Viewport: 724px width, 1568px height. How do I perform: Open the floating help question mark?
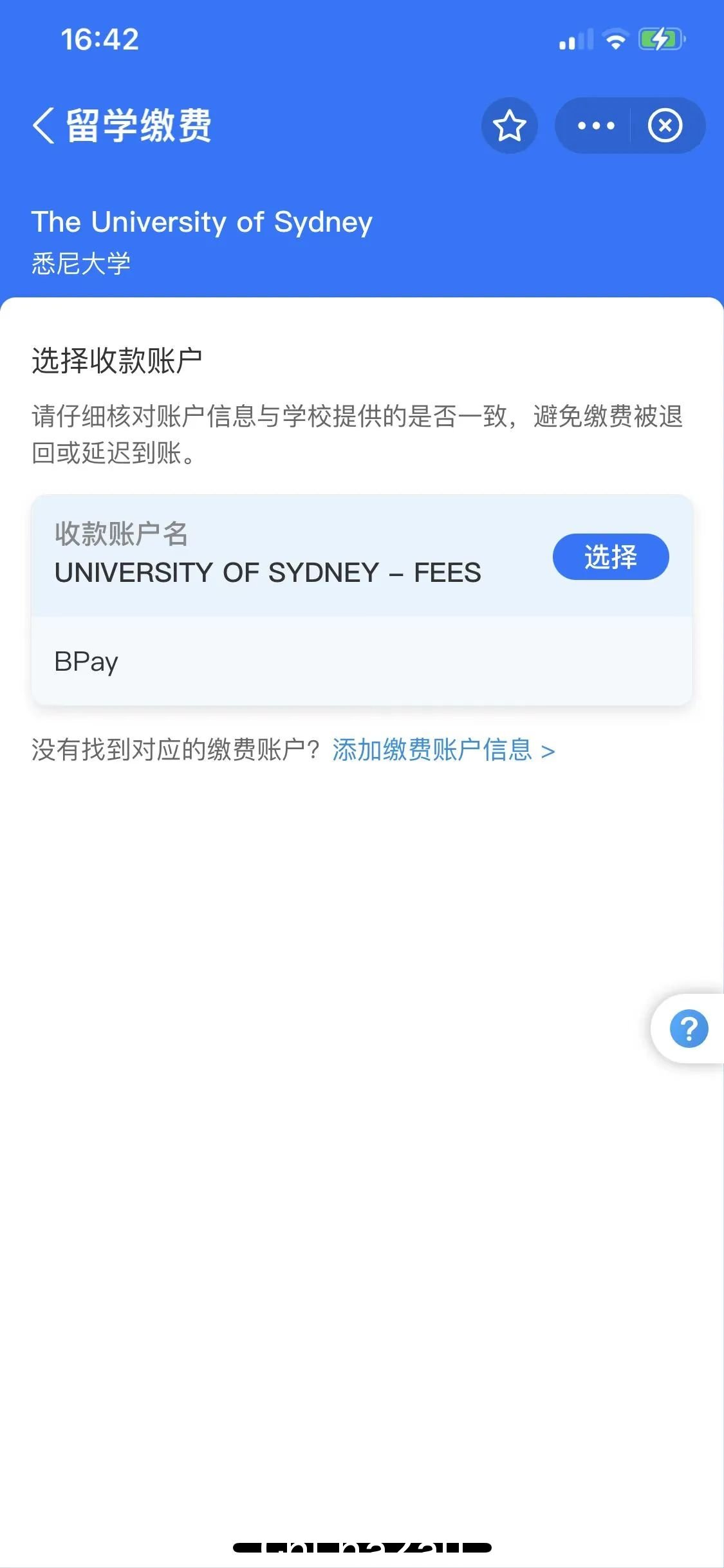pos(689,1029)
